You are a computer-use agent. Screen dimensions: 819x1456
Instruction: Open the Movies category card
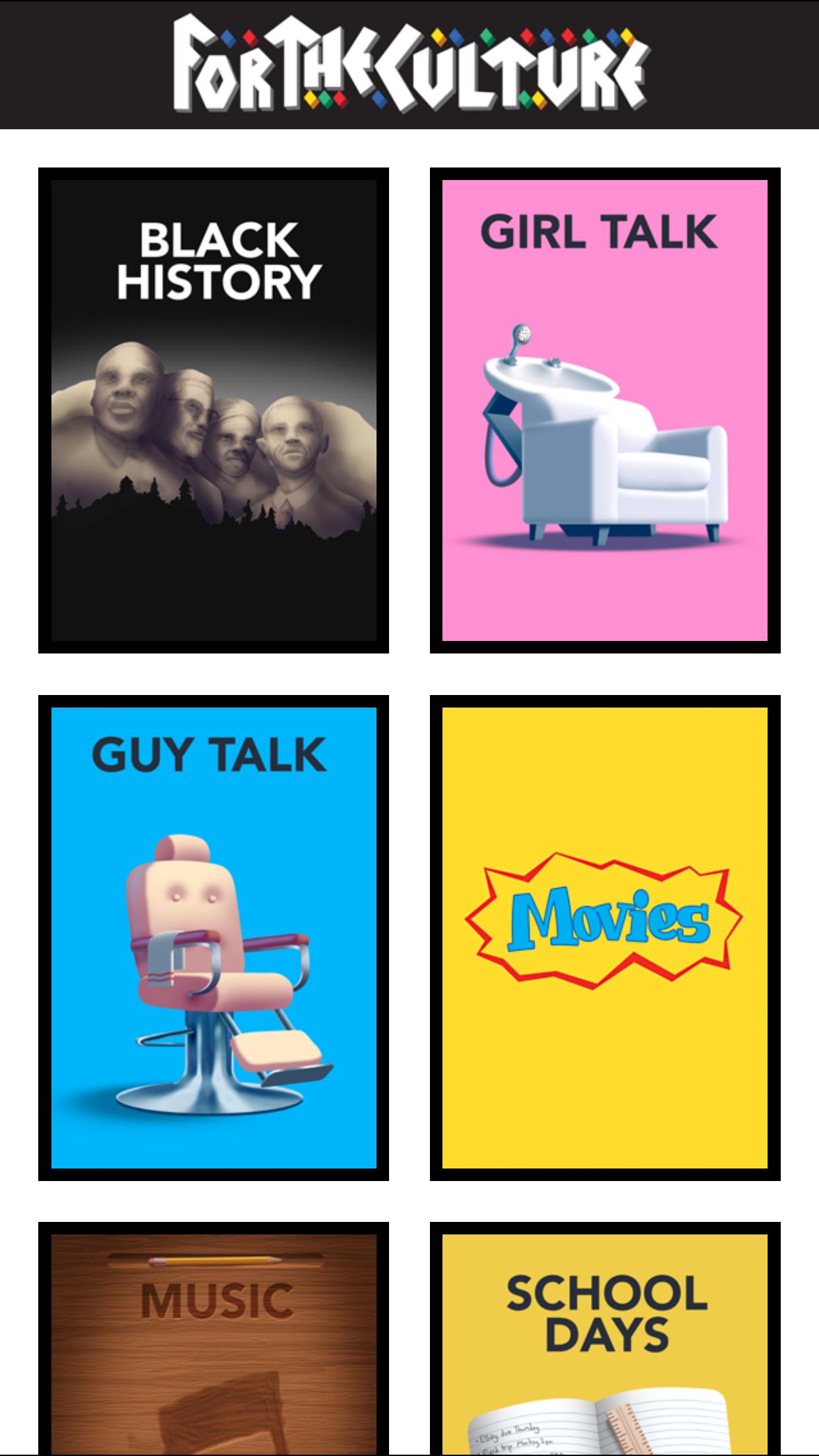coord(605,938)
